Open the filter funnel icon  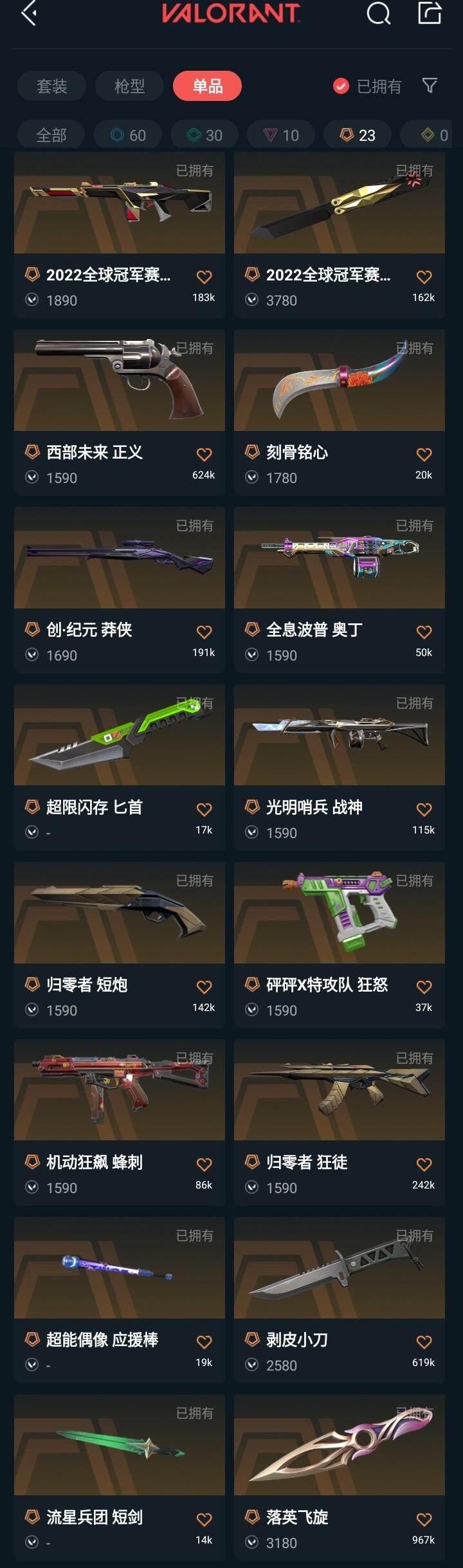pos(430,86)
